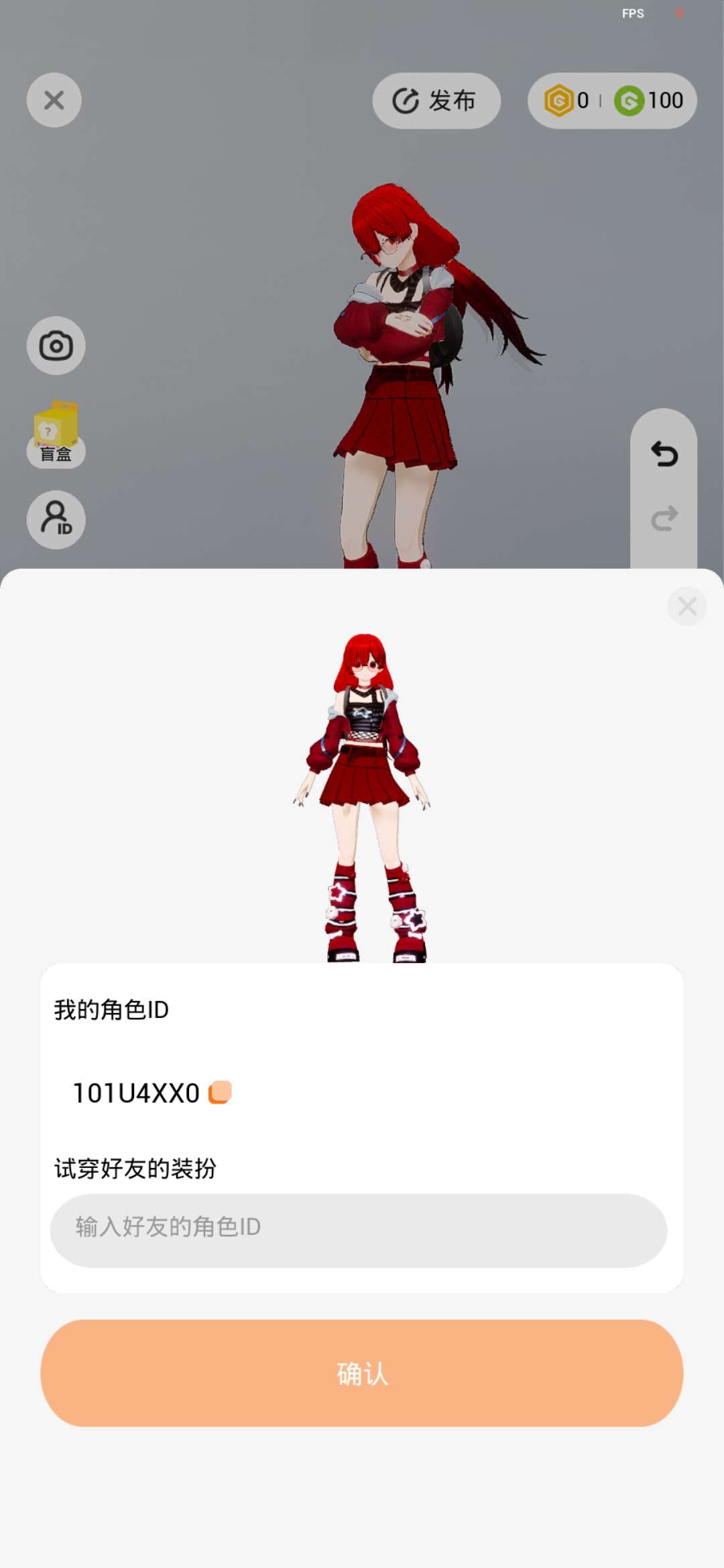Undo the last change
This screenshot has width=724, height=1568.
pyautogui.click(x=664, y=454)
